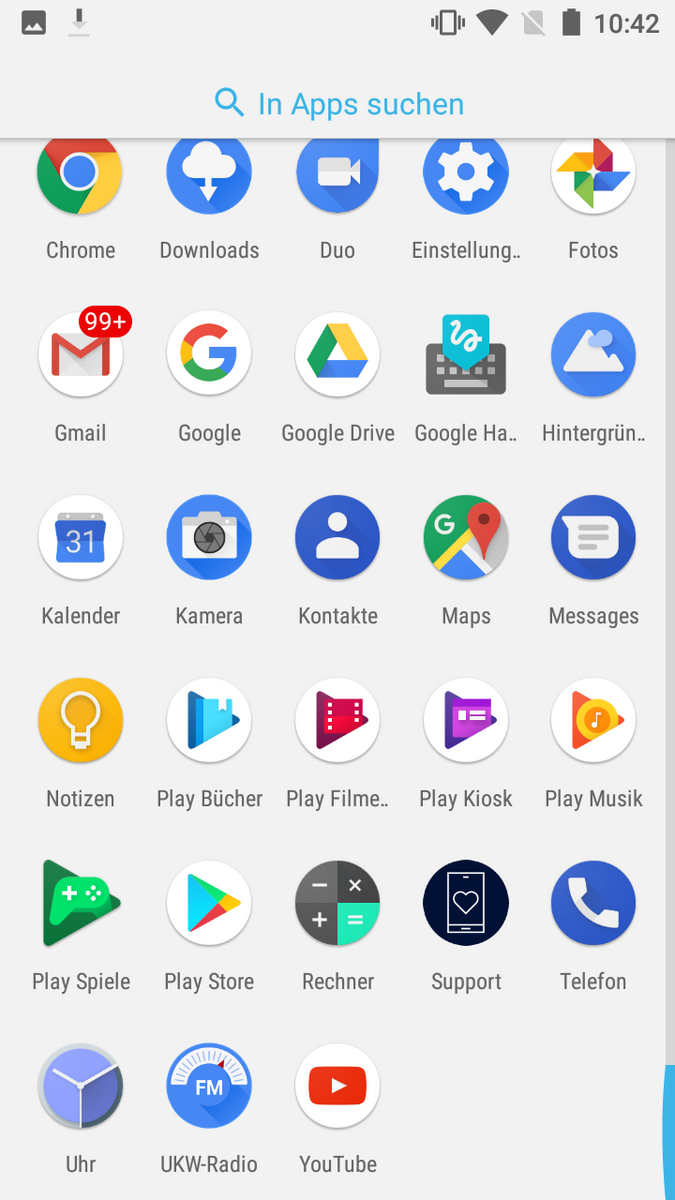Image resolution: width=675 pixels, height=1200 pixels.
Task: Launch Play Musik
Action: click(593, 721)
